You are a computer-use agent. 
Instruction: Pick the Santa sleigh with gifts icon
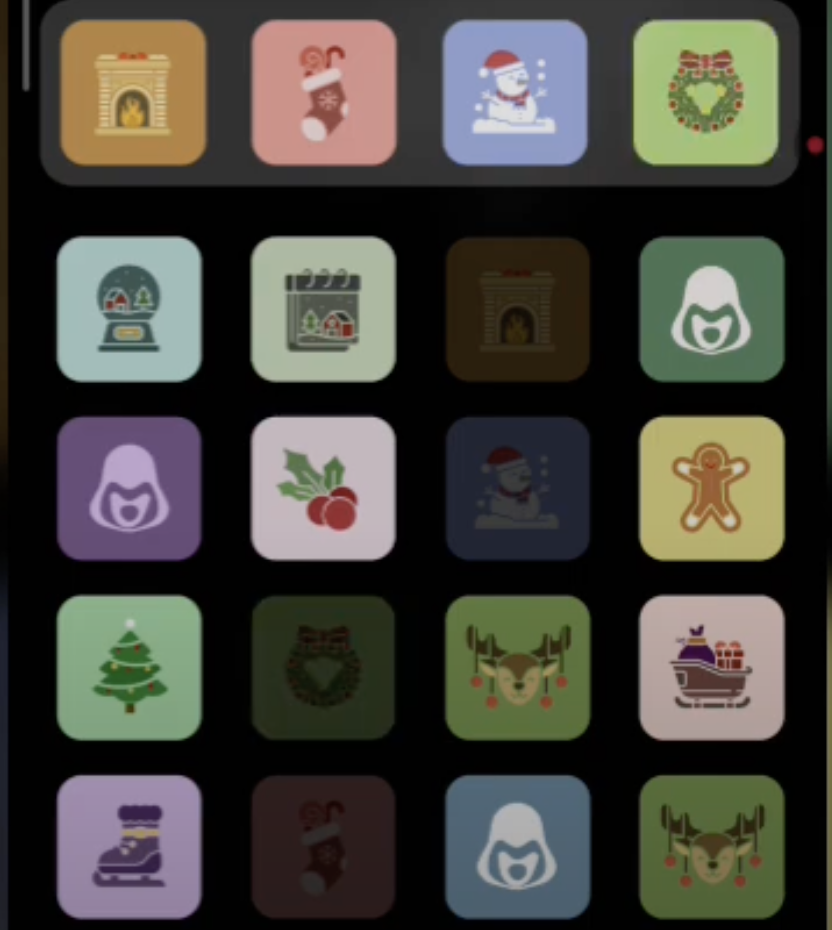tap(711, 667)
